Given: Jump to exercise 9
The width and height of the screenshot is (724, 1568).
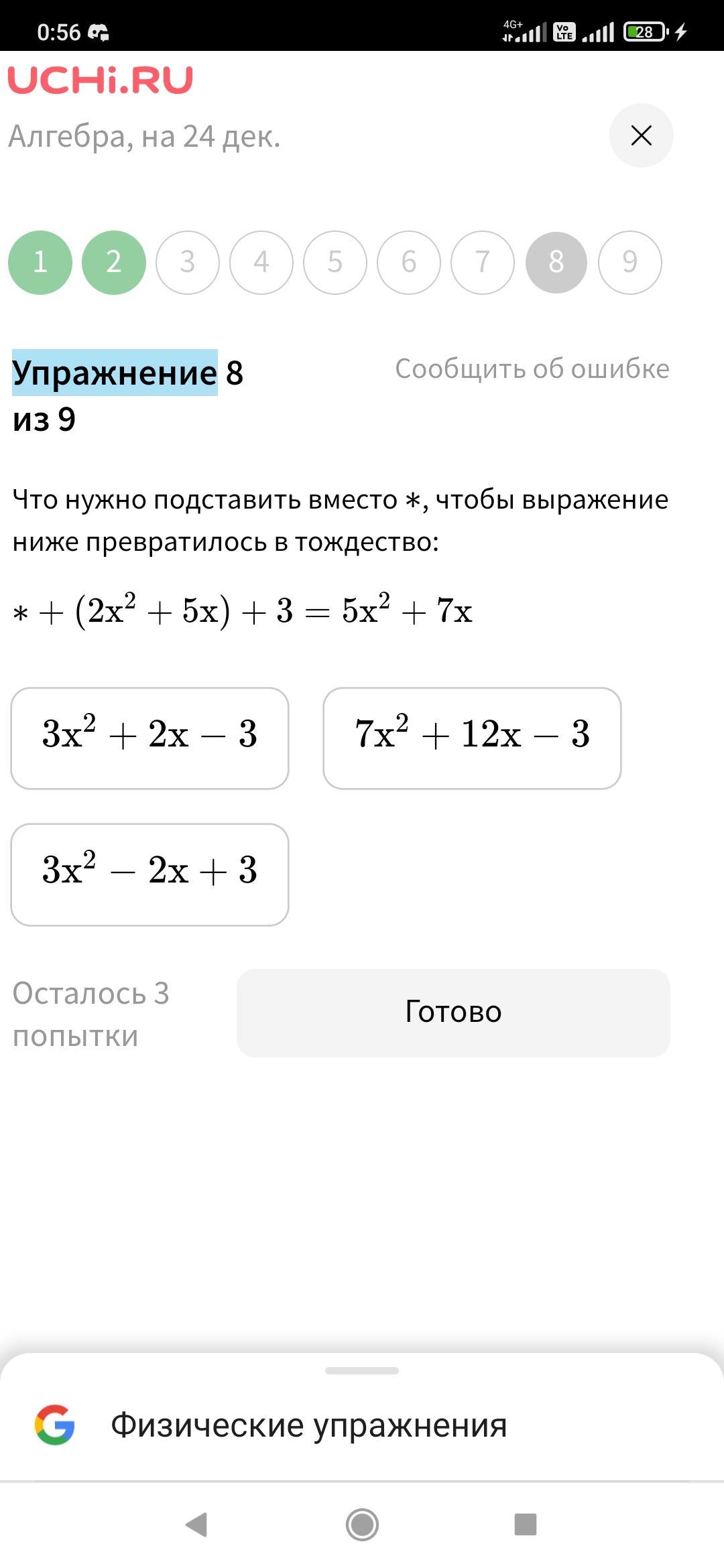Looking at the screenshot, I should click(x=630, y=262).
